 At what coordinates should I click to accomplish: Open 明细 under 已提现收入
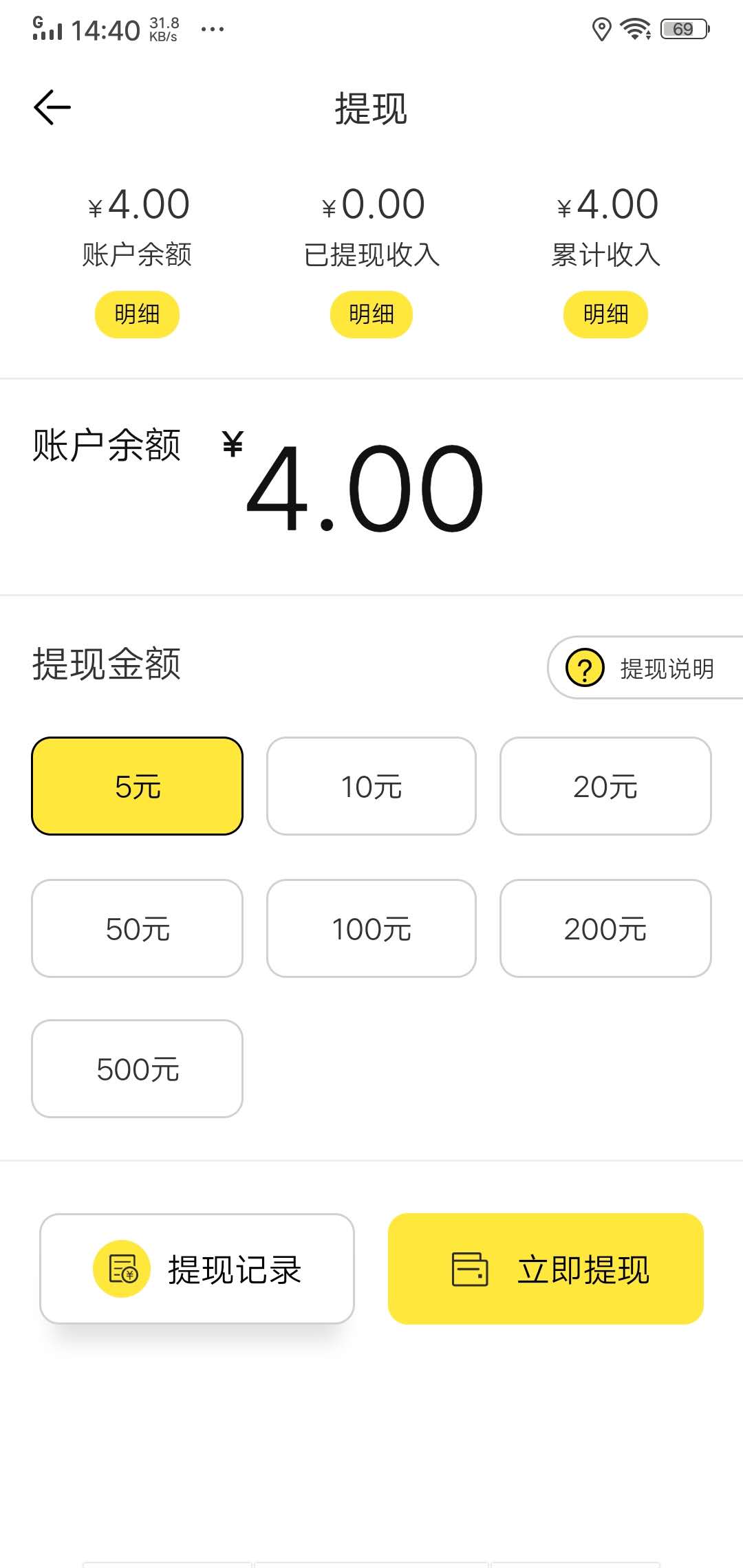point(371,313)
